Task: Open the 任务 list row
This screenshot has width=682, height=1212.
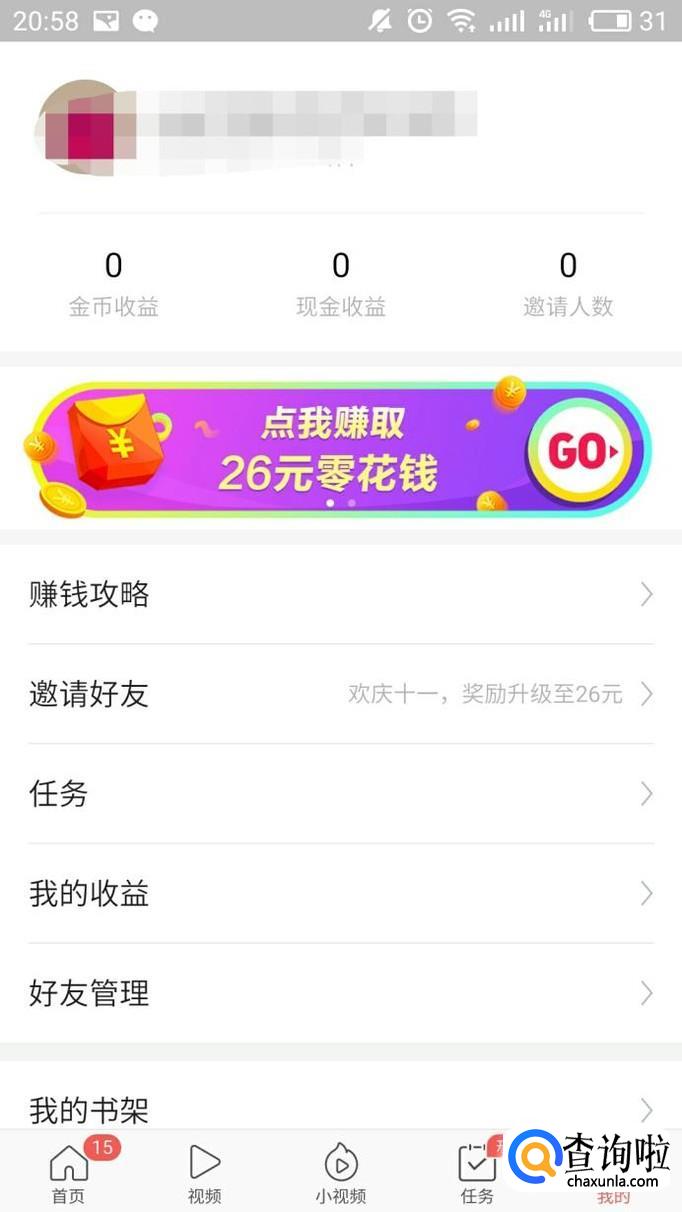Action: pos(340,794)
